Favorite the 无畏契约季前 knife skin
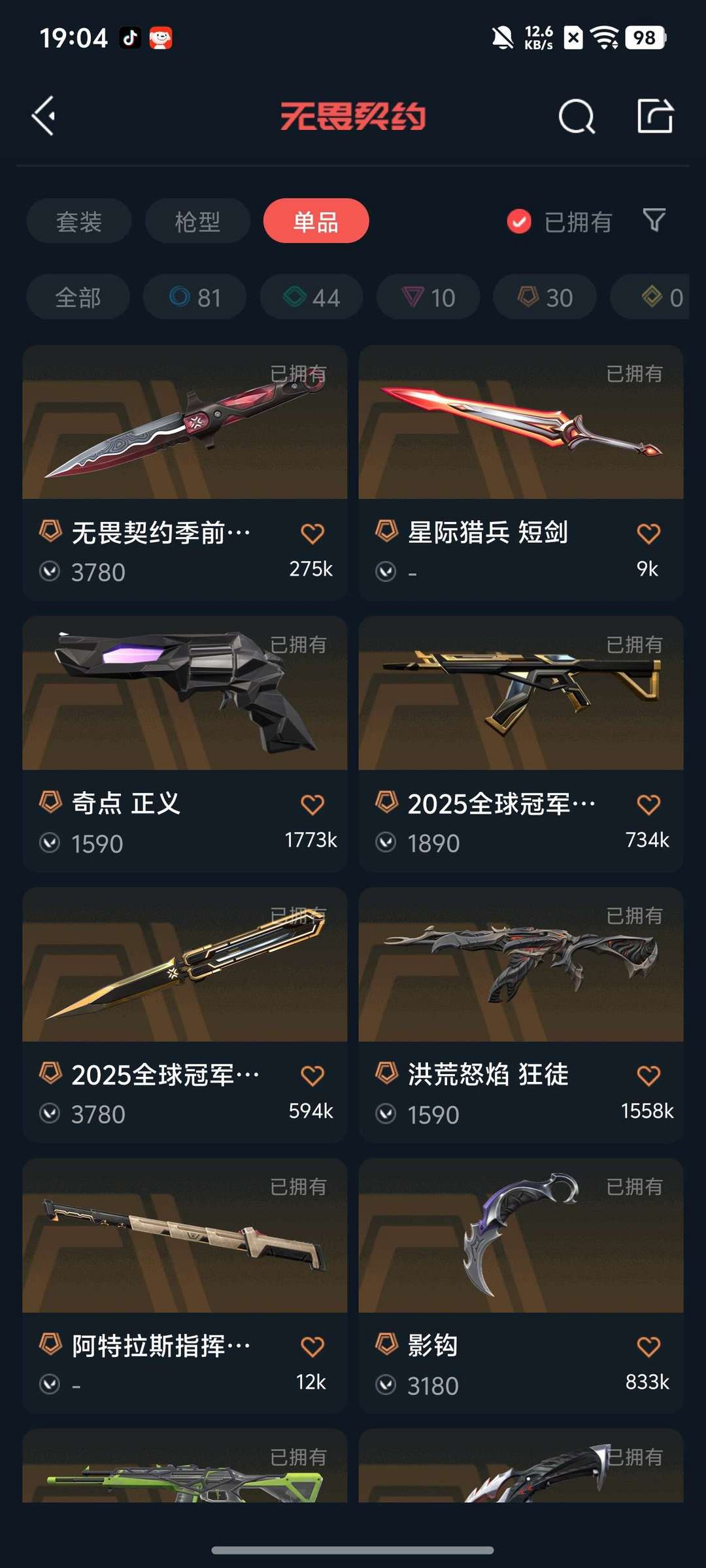The width and height of the screenshot is (706, 1568). [x=312, y=534]
